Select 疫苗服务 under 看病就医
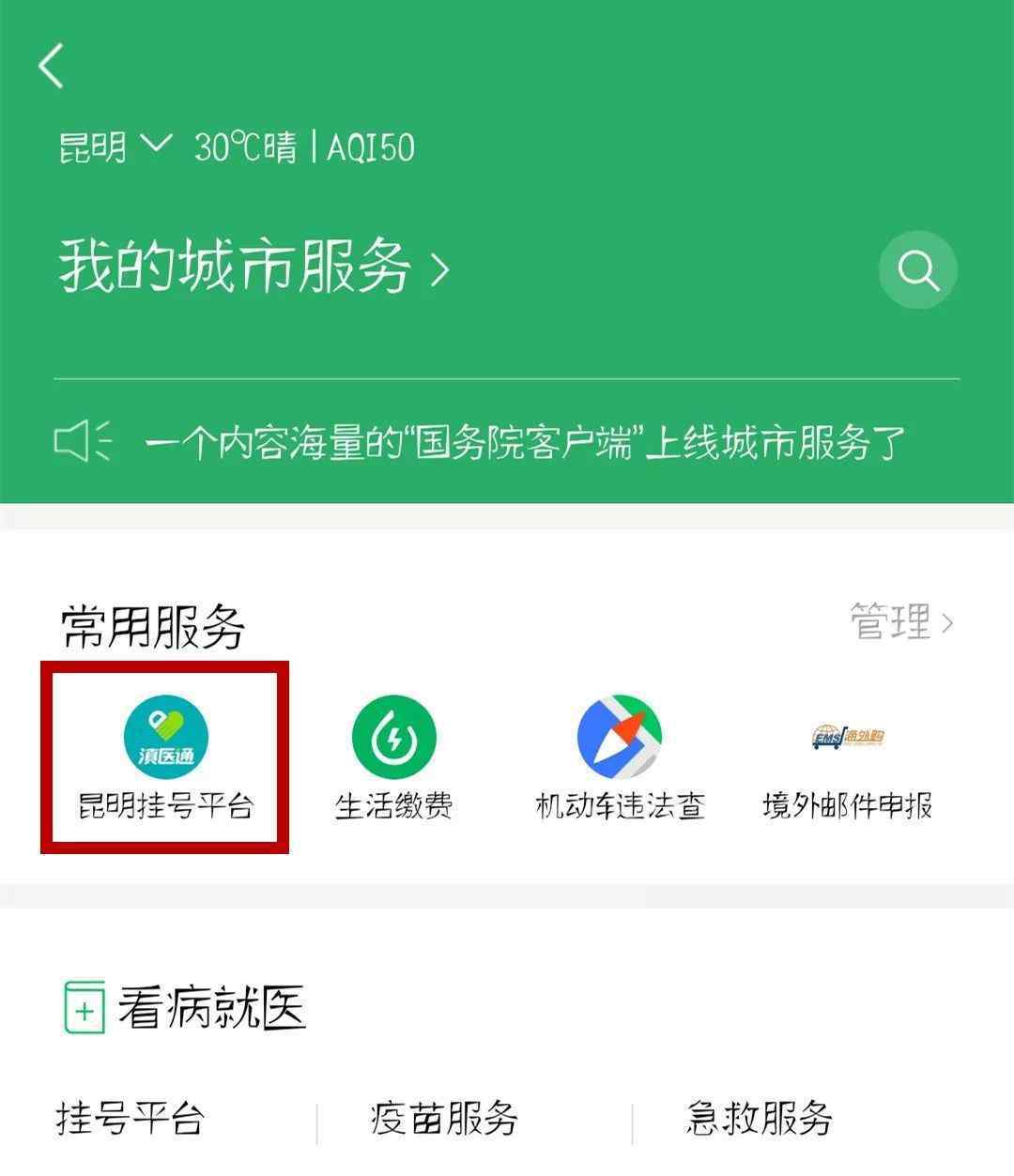Screen dimensions: 1014x1176 [x=443, y=1119]
